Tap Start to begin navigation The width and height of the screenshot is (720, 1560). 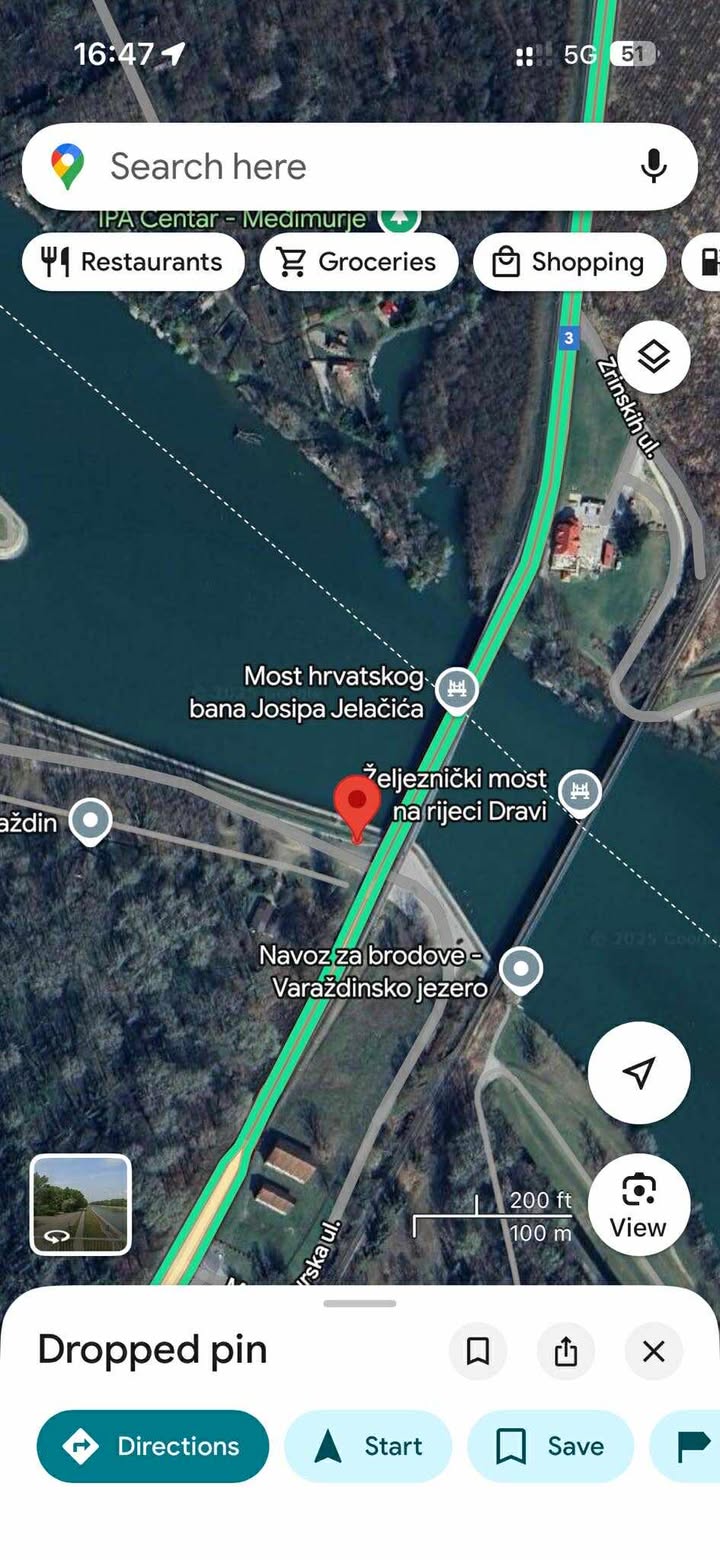click(368, 1446)
